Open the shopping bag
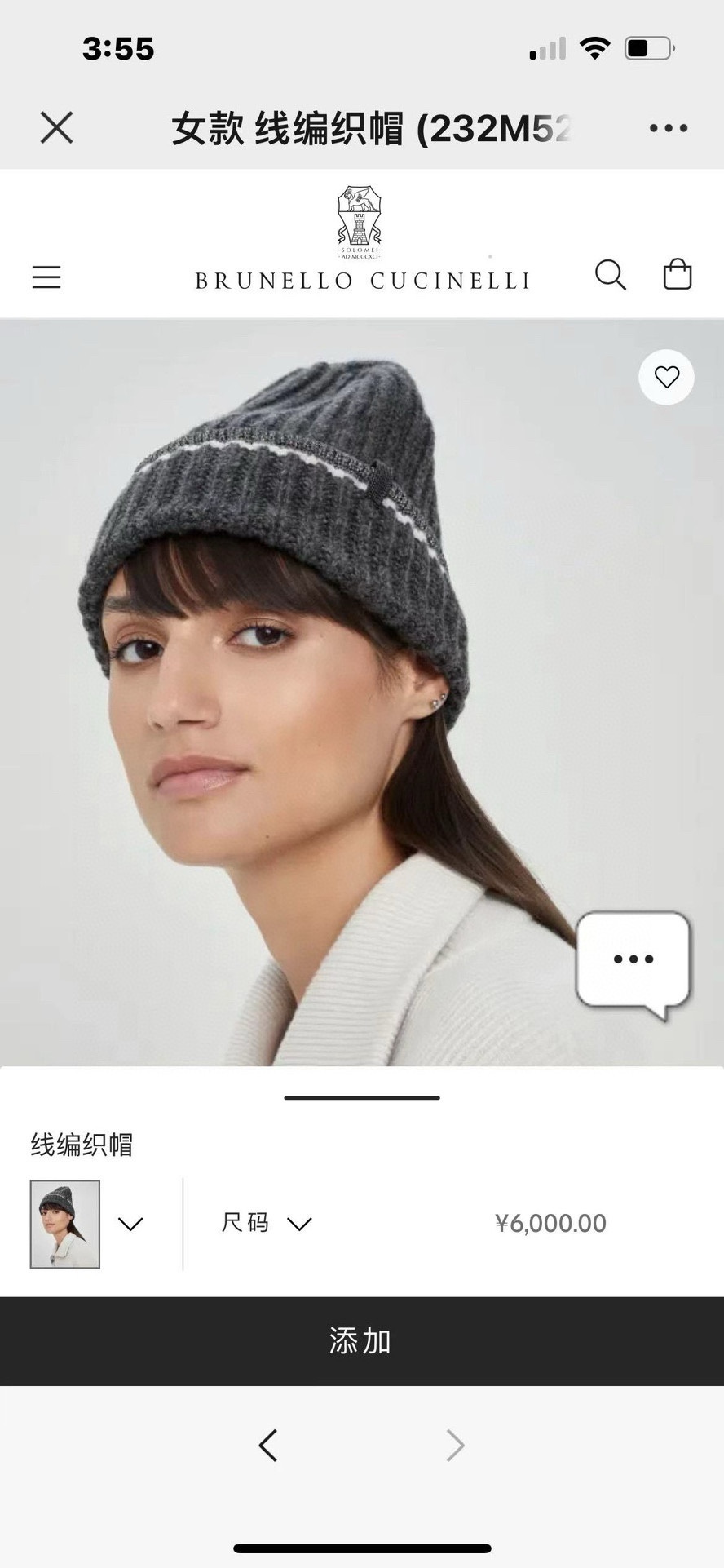Screen dimensions: 724x1568 pos(677,275)
